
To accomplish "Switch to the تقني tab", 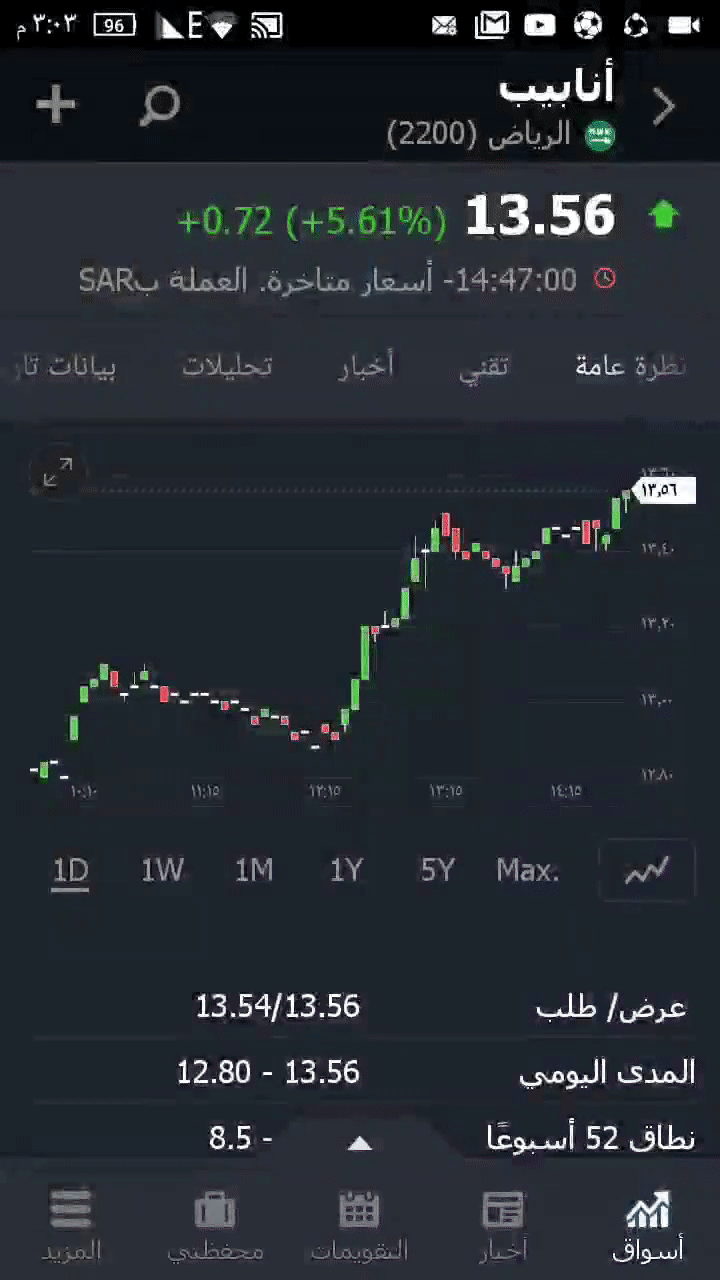I will tap(484, 366).
